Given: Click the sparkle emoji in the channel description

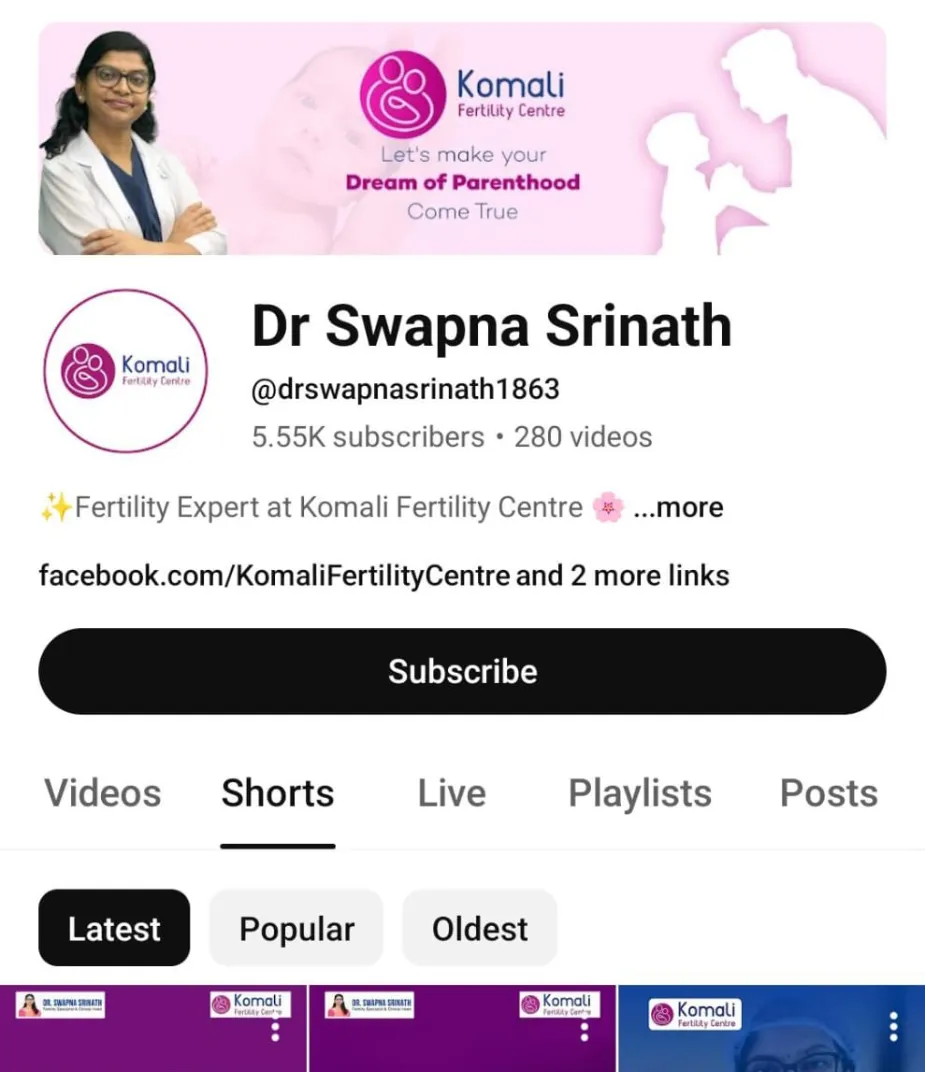Looking at the screenshot, I should pos(54,505).
